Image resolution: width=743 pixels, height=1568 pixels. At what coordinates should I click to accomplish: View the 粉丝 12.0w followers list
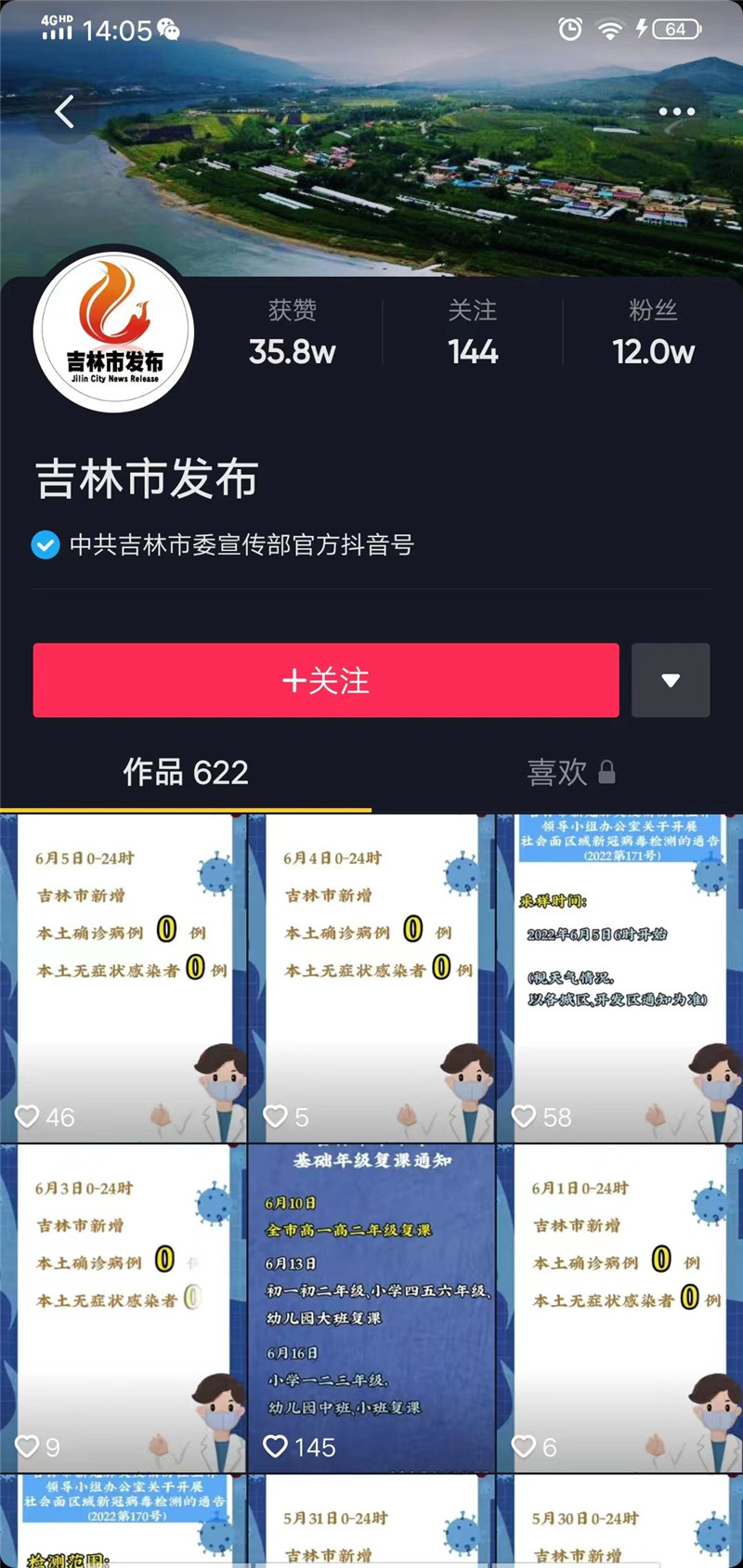(x=653, y=333)
